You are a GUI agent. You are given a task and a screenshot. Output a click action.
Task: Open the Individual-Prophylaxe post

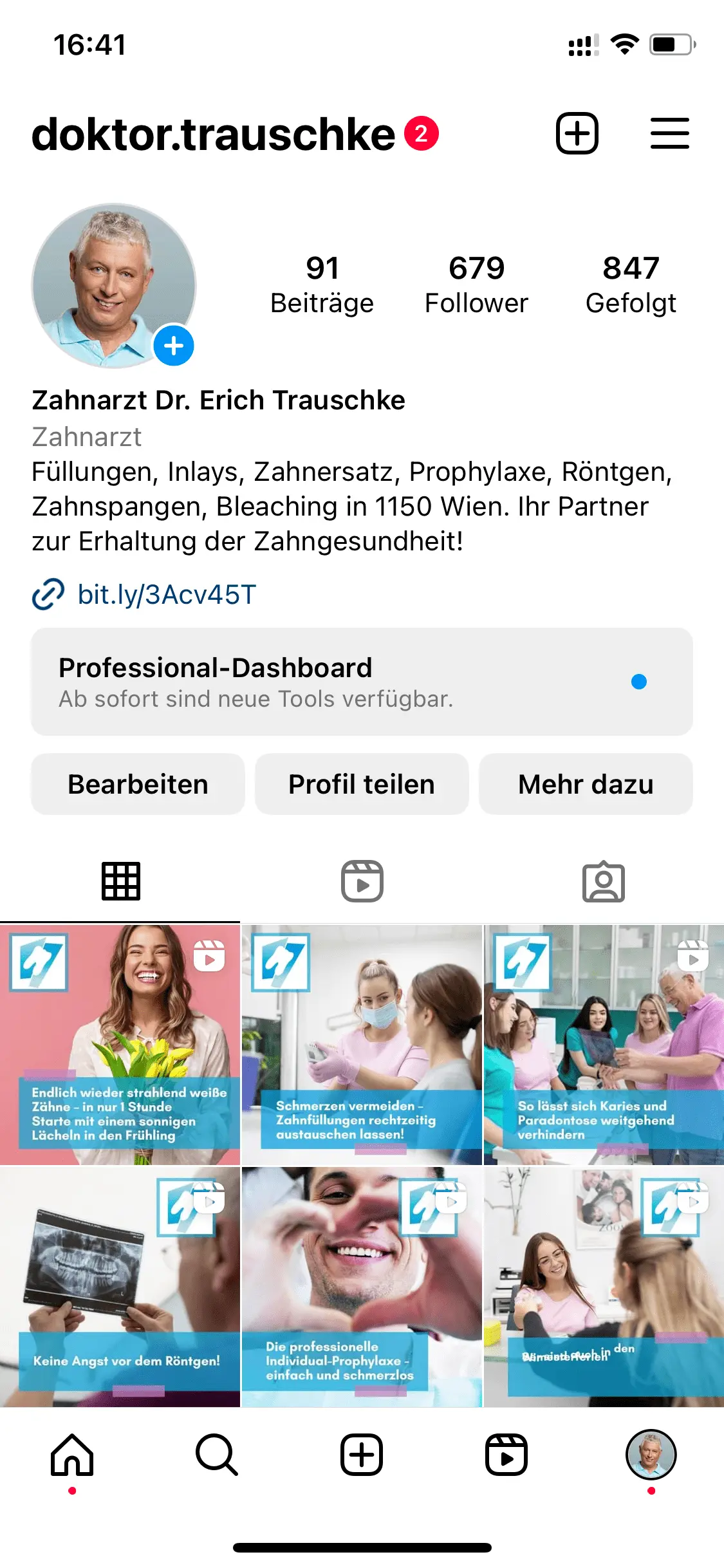362,1287
